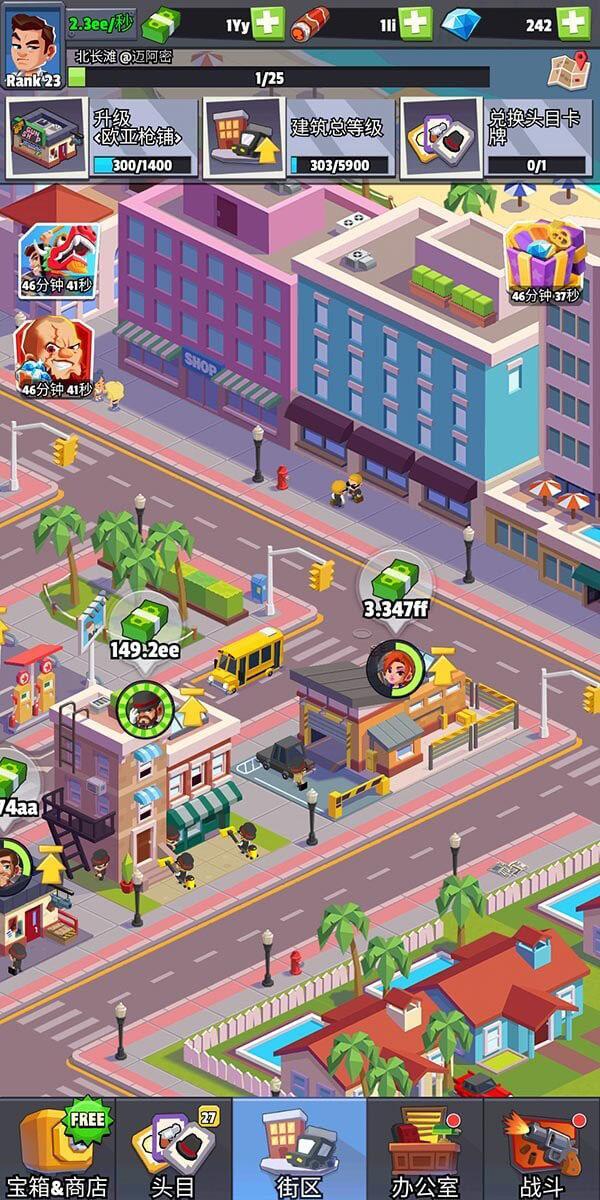Open the 升级欧亚枪铺 mission card
The width and height of the screenshot is (600, 1200).
point(102,137)
